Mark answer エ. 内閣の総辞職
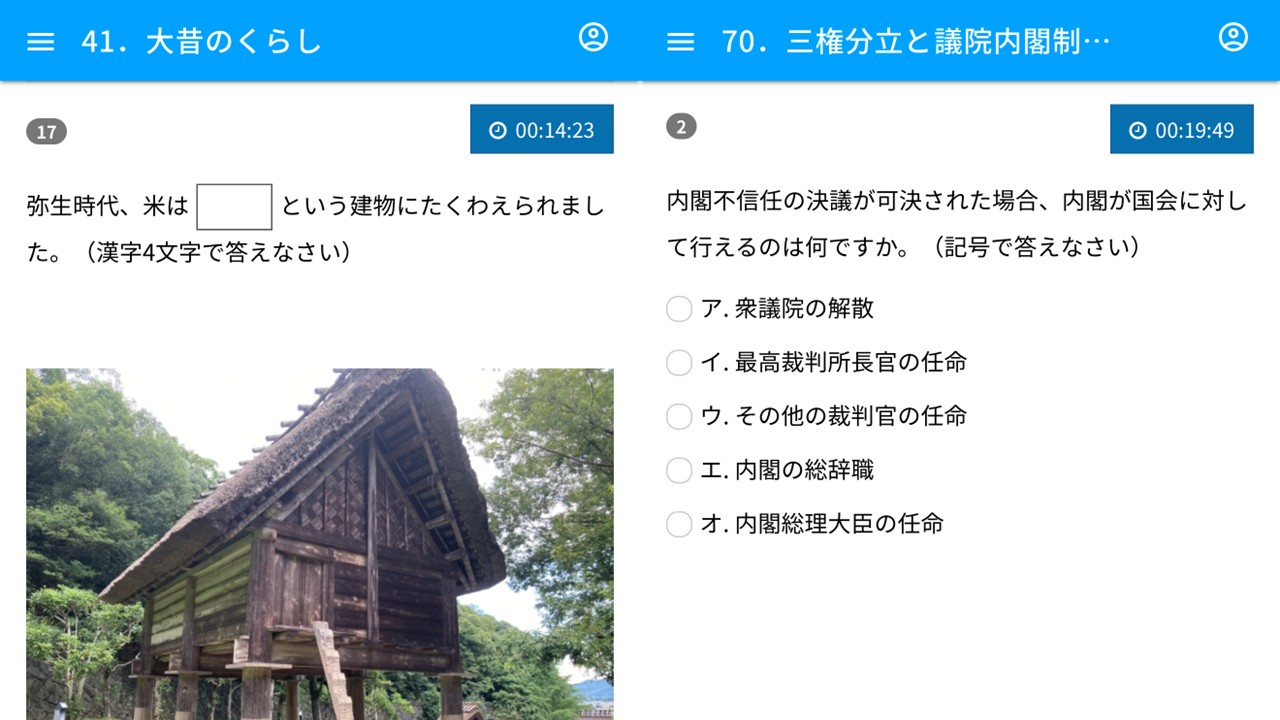The width and height of the screenshot is (1280, 720). coord(679,470)
